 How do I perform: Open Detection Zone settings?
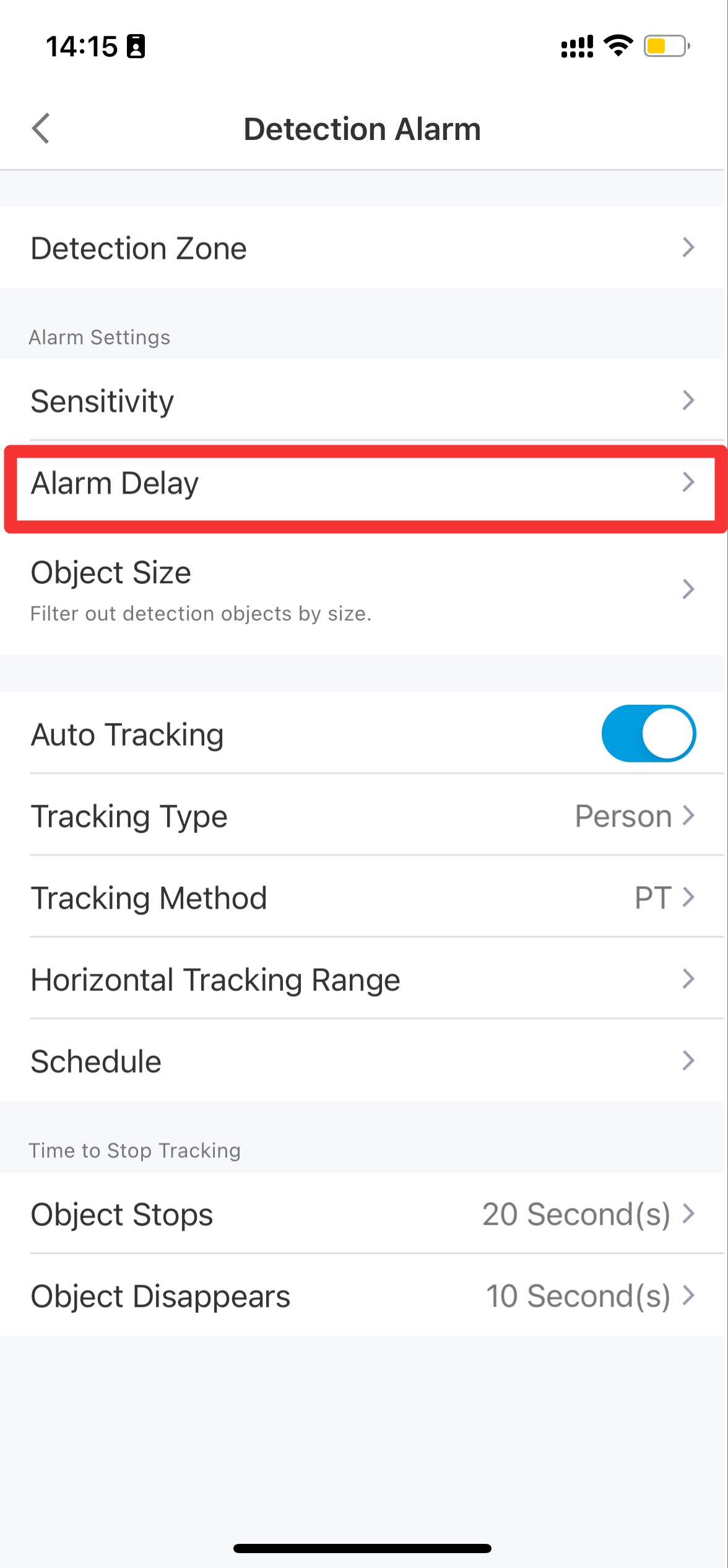click(x=364, y=248)
